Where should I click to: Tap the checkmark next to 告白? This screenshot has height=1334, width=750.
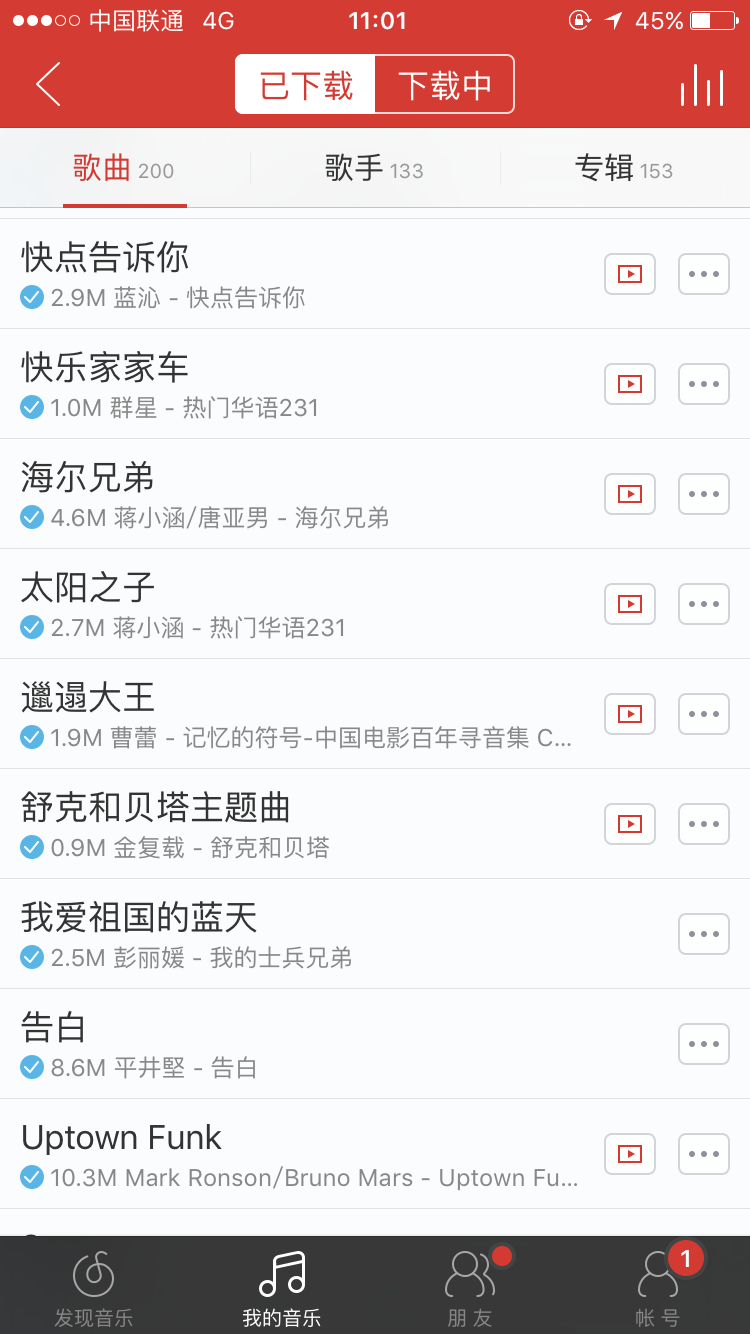click(x=30, y=1068)
